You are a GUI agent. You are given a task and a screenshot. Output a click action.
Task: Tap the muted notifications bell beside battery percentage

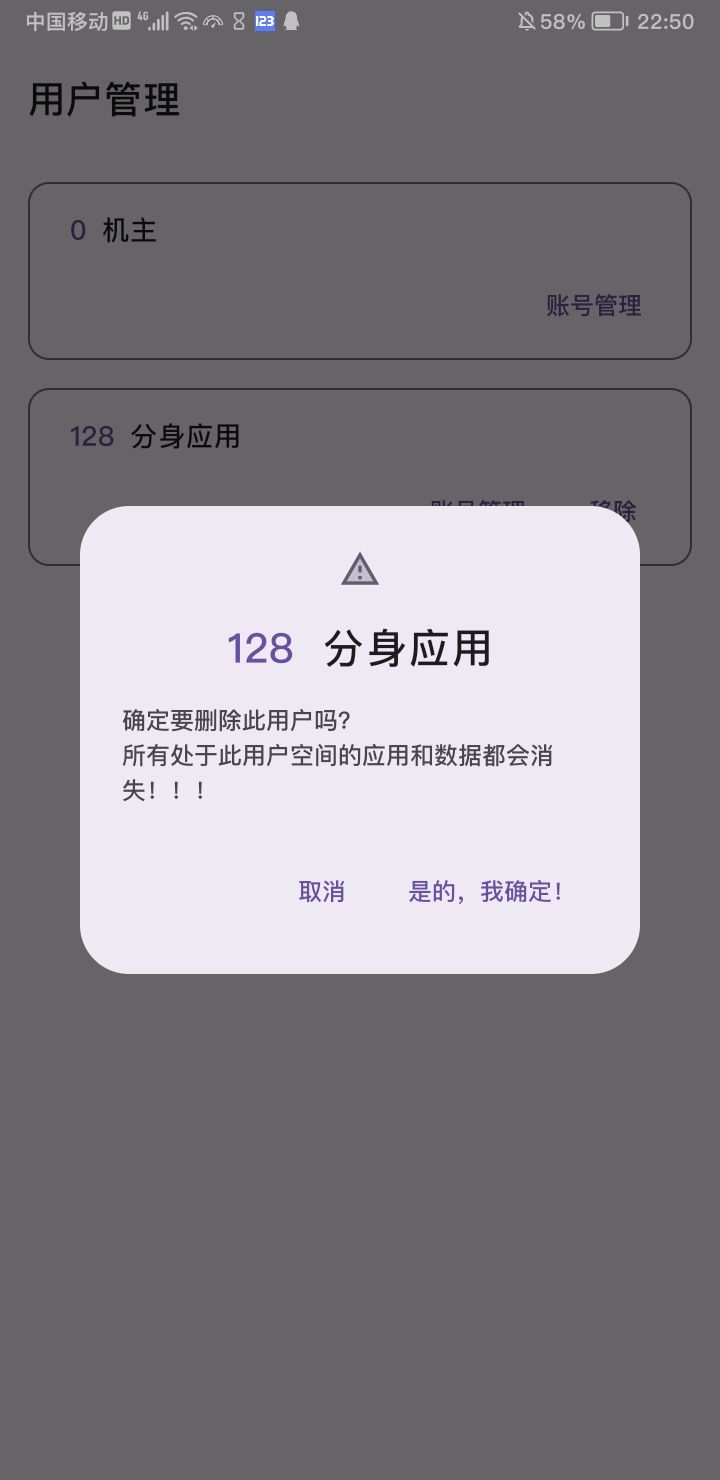[527, 20]
